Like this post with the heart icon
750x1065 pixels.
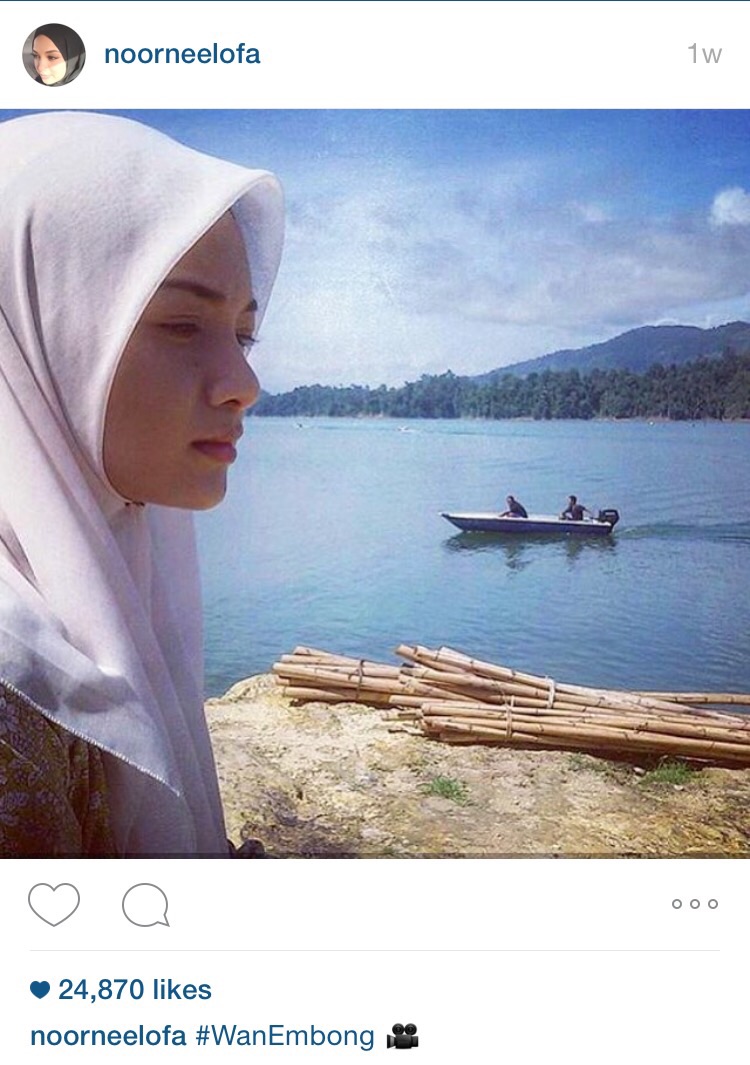(x=54, y=904)
